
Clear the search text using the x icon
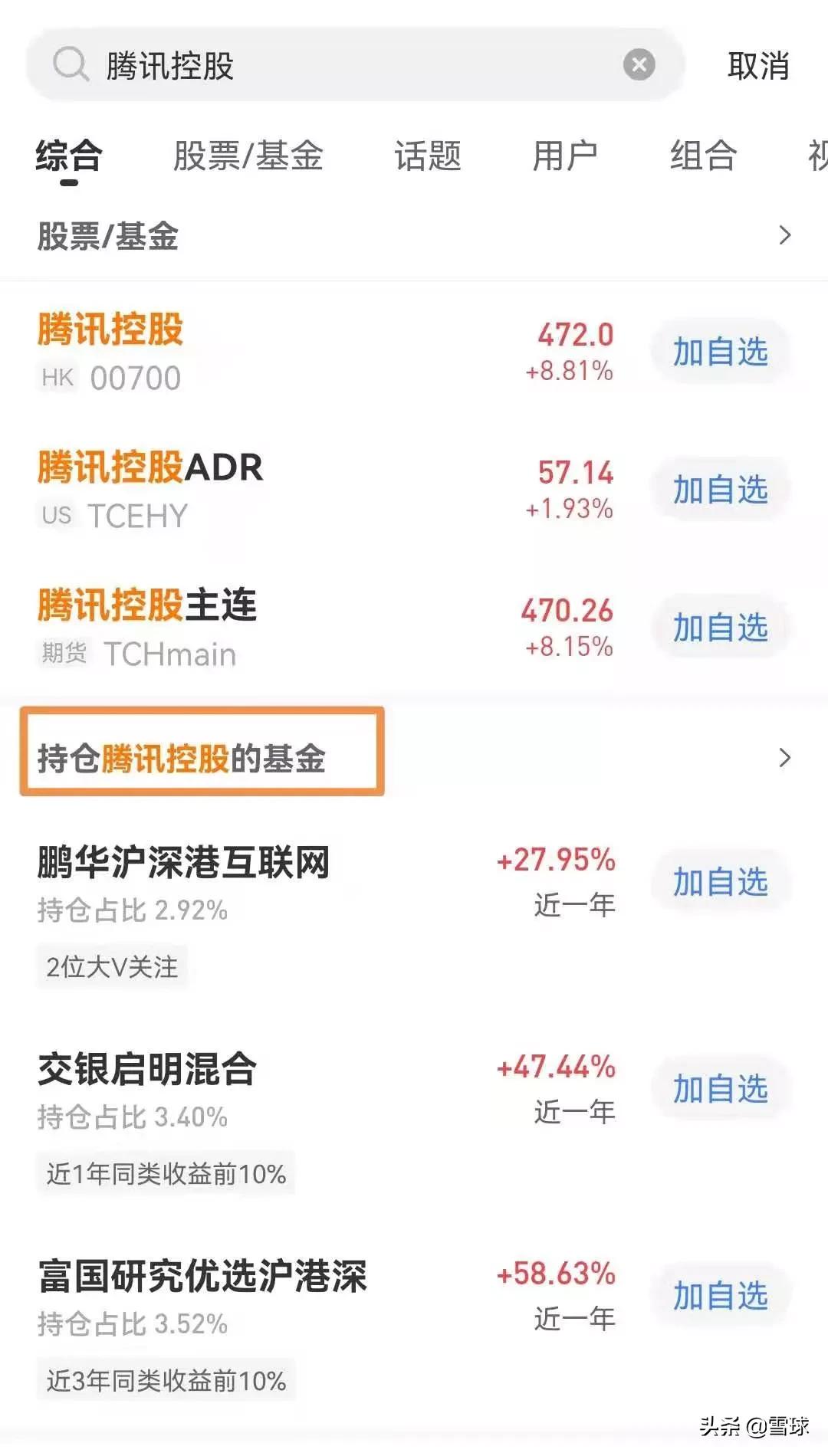click(x=639, y=65)
